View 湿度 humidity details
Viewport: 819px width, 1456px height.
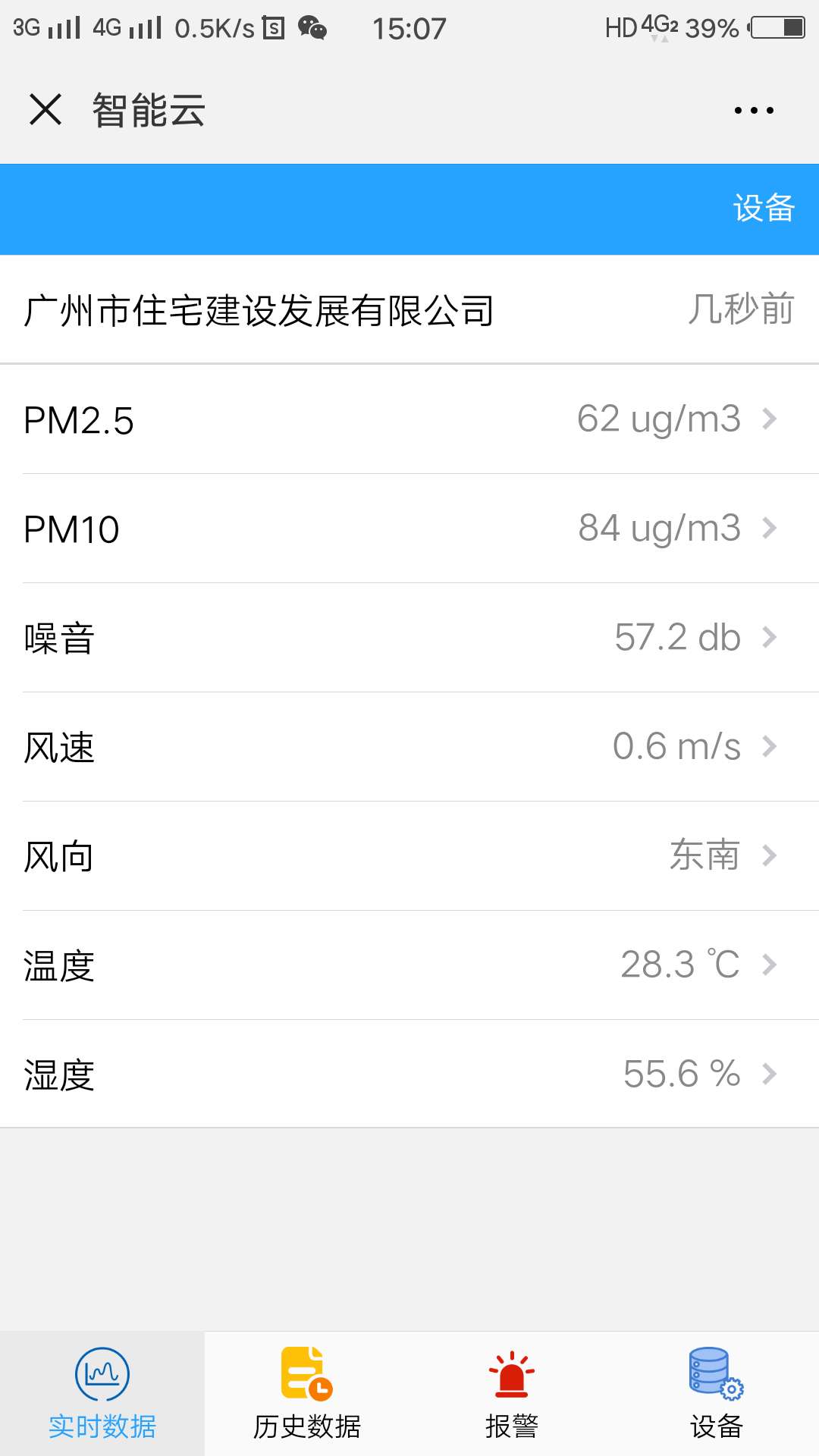coord(409,1074)
